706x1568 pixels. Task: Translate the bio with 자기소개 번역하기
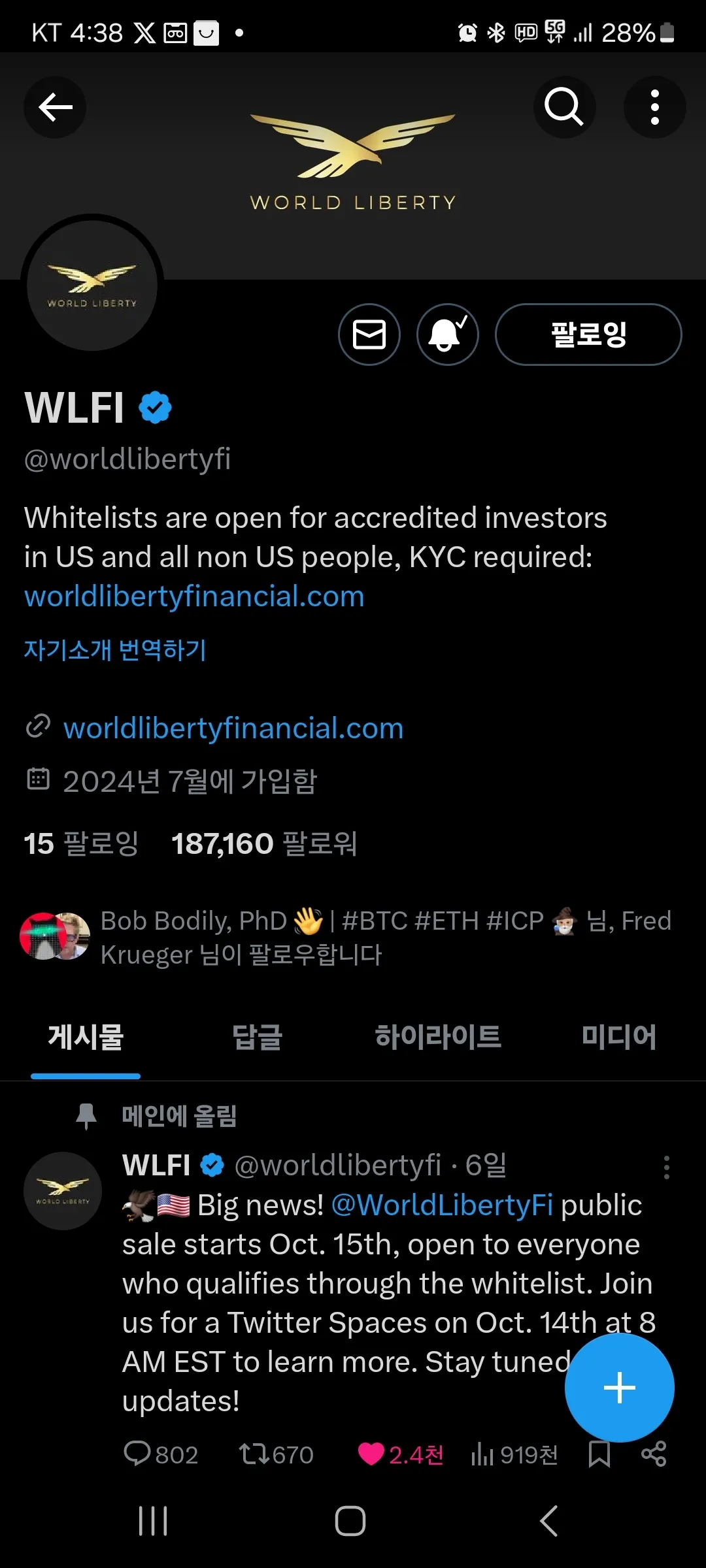(x=115, y=650)
